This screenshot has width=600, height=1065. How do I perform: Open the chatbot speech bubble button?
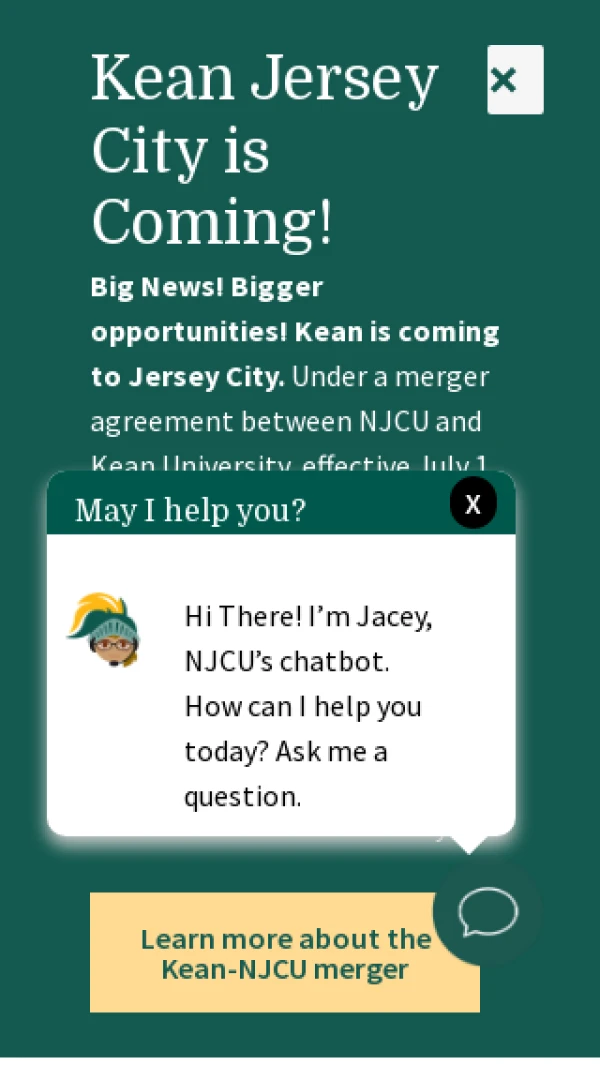(488, 912)
